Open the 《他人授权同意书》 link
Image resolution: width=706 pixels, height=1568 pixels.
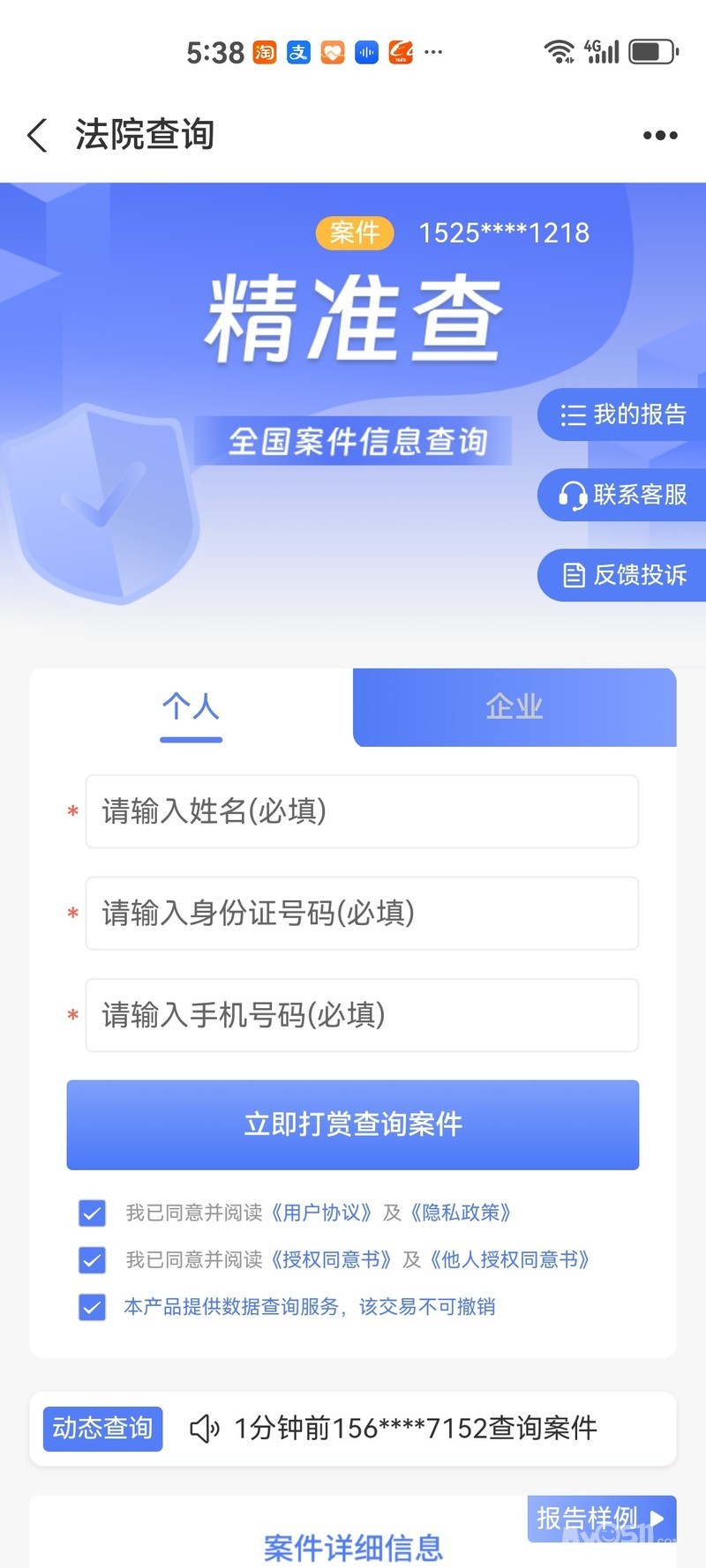[510, 1259]
